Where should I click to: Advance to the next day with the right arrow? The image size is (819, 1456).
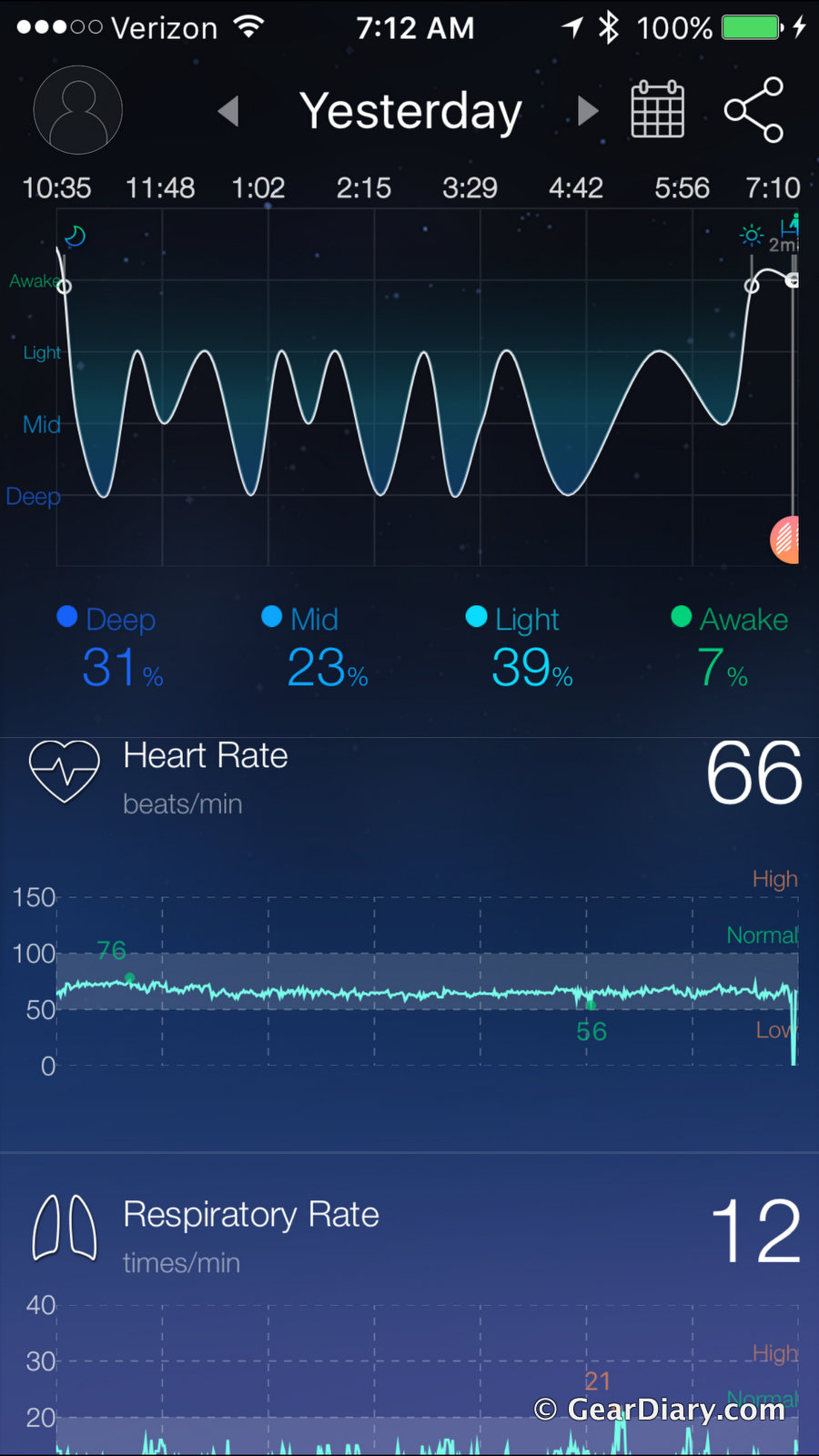coord(588,109)
